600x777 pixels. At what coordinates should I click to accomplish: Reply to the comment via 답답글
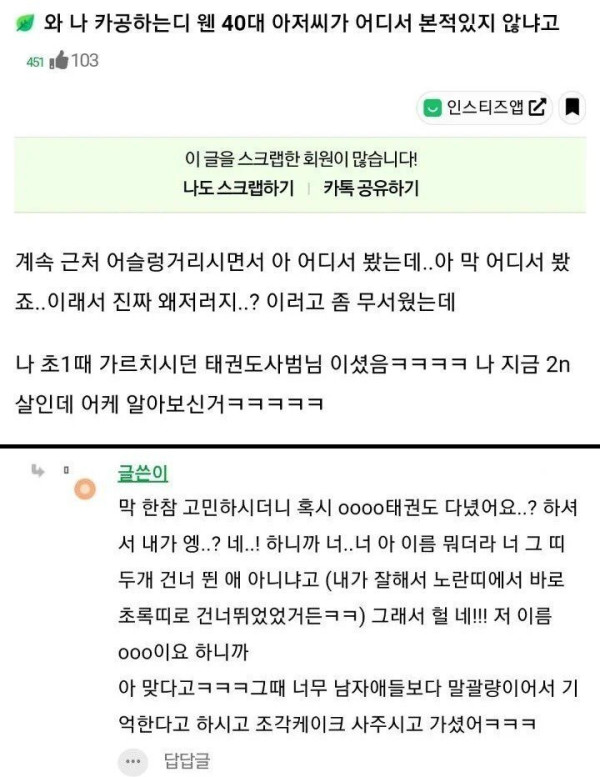pyautogui.click(x=187, y=762)
